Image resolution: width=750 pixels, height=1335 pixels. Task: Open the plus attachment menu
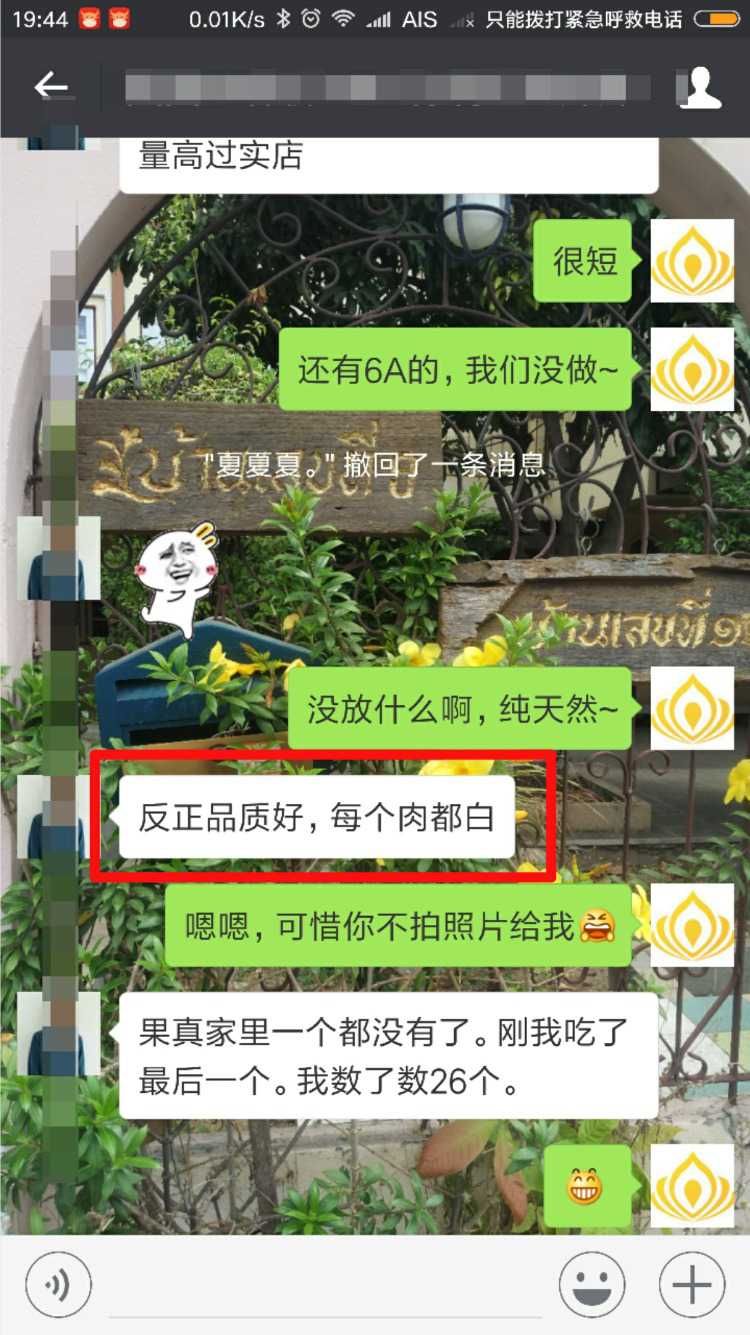(x=692, y=1285)
